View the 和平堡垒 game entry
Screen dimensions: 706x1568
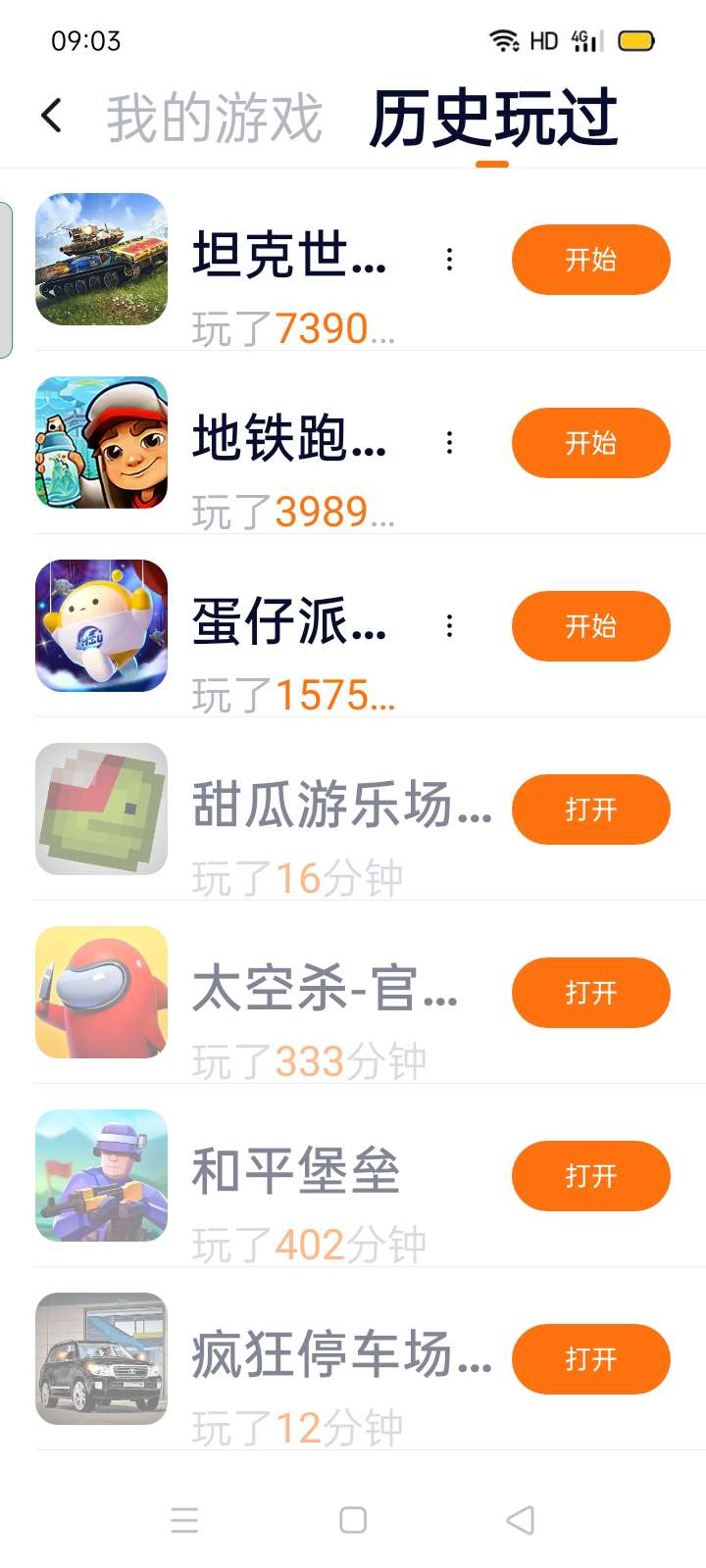point(295,1172)
